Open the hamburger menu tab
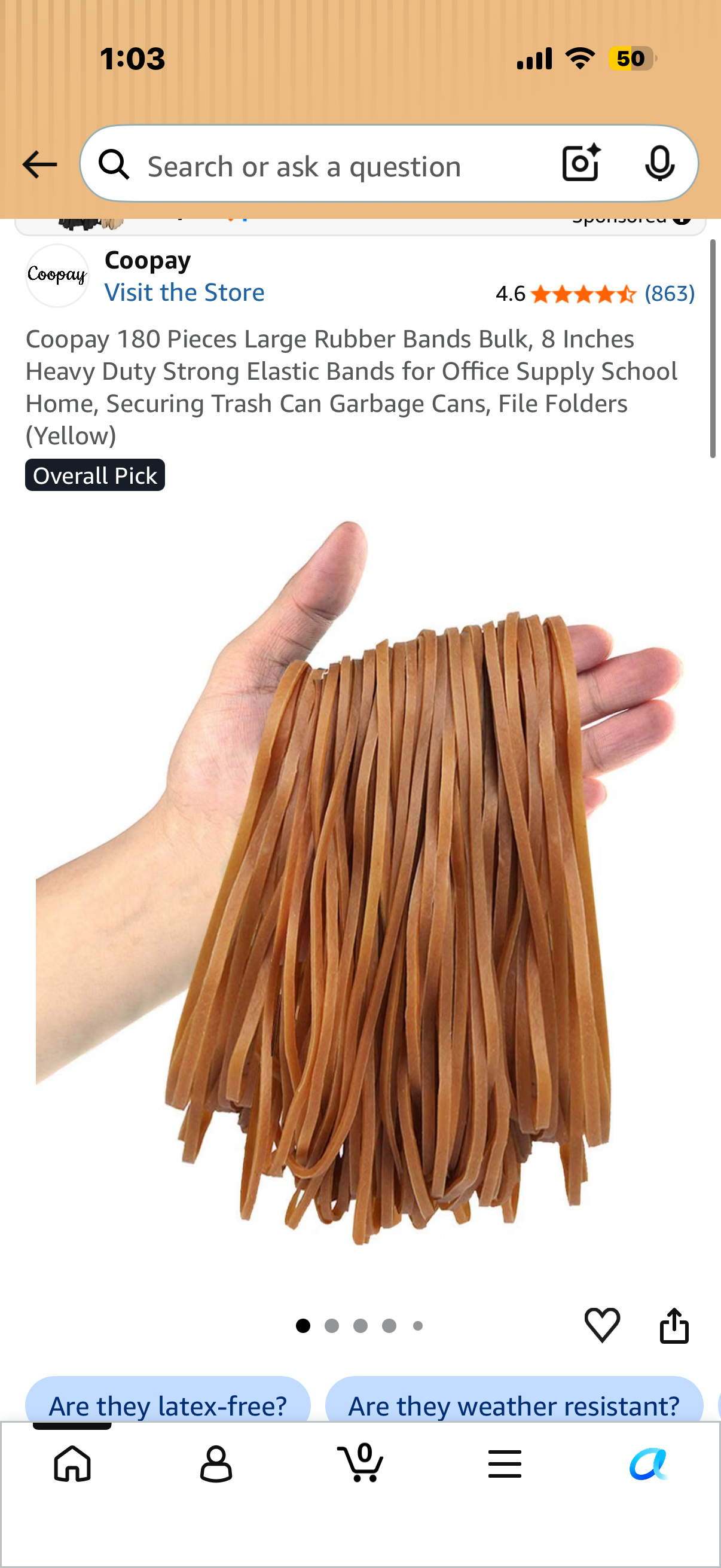The height and width of the screenshot is (1568, 721). point(505,1464)
